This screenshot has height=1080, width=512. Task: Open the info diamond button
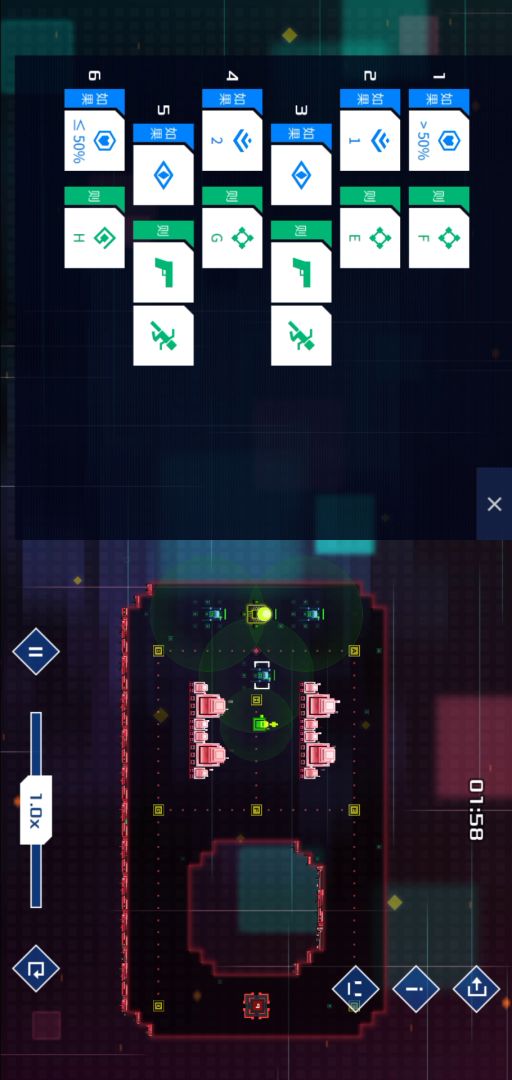click(416, 988)
